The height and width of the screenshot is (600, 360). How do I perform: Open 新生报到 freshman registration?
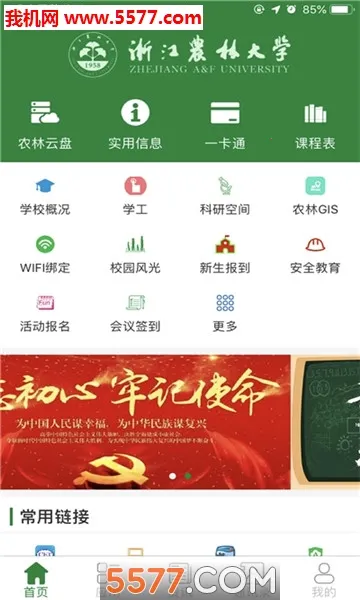225,255
